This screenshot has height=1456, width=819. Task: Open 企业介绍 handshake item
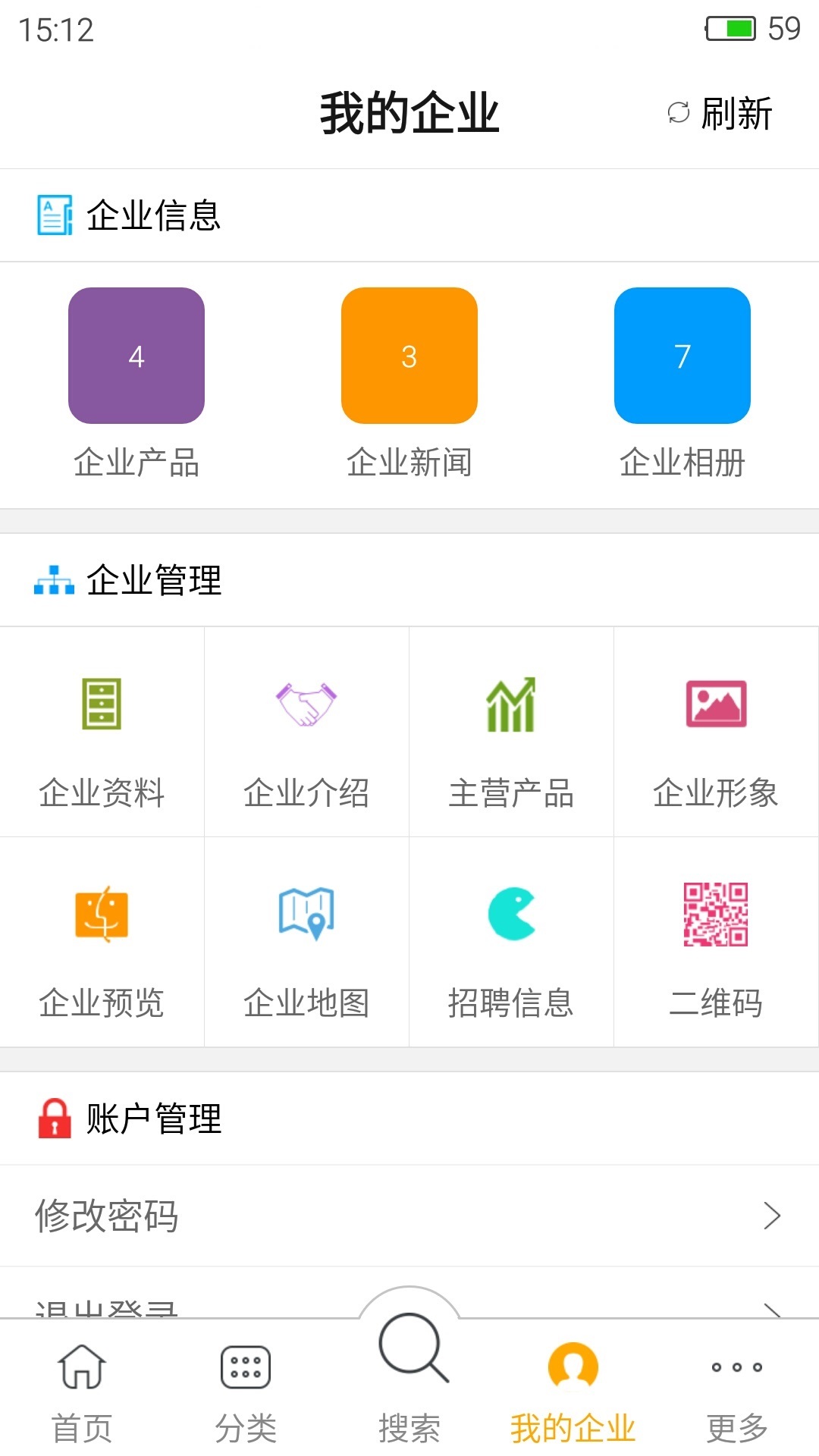[306, 732]
